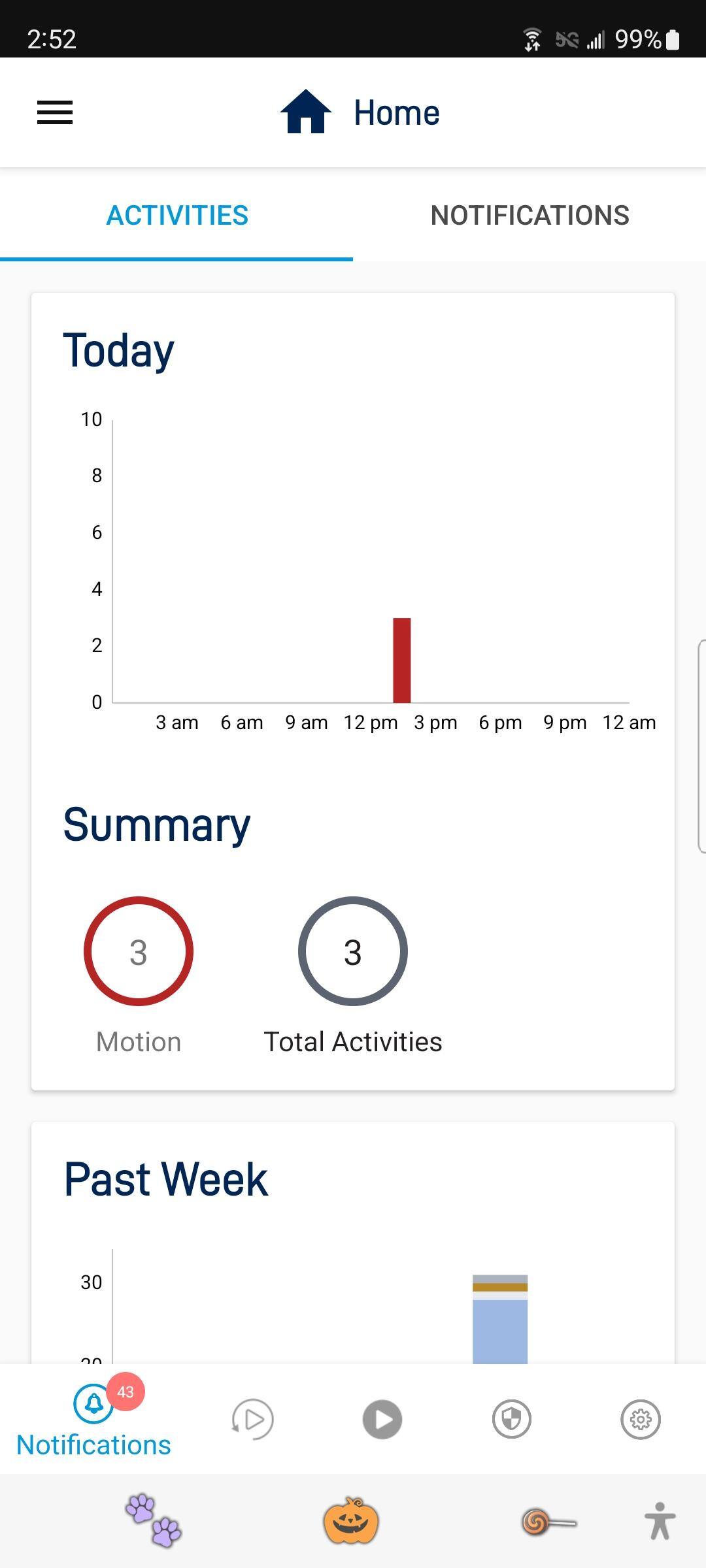Open the security shield section
The height and width of the screenshot is (1568, 706).
[511, 1419]
